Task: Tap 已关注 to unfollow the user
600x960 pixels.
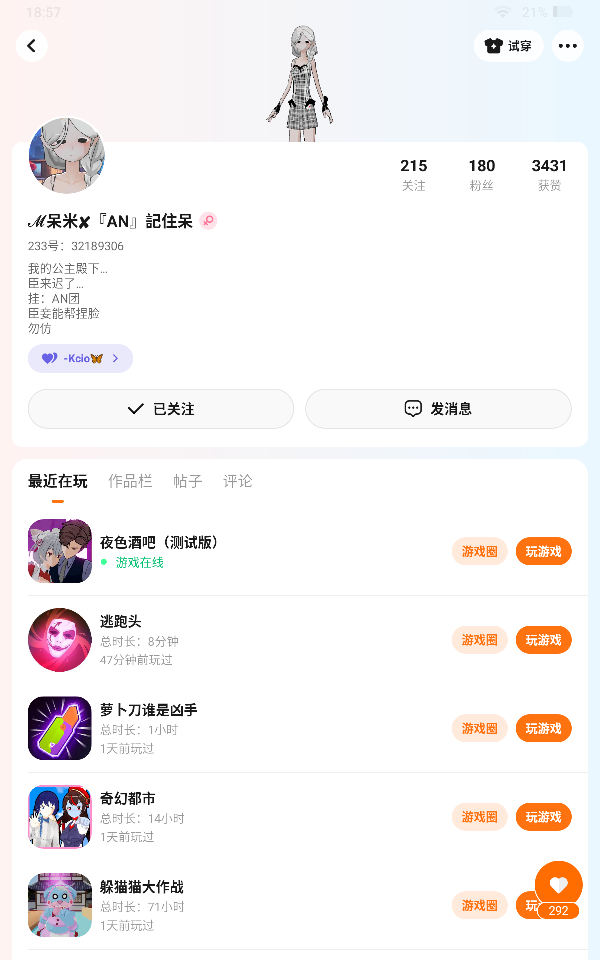Action: [161, 409]
